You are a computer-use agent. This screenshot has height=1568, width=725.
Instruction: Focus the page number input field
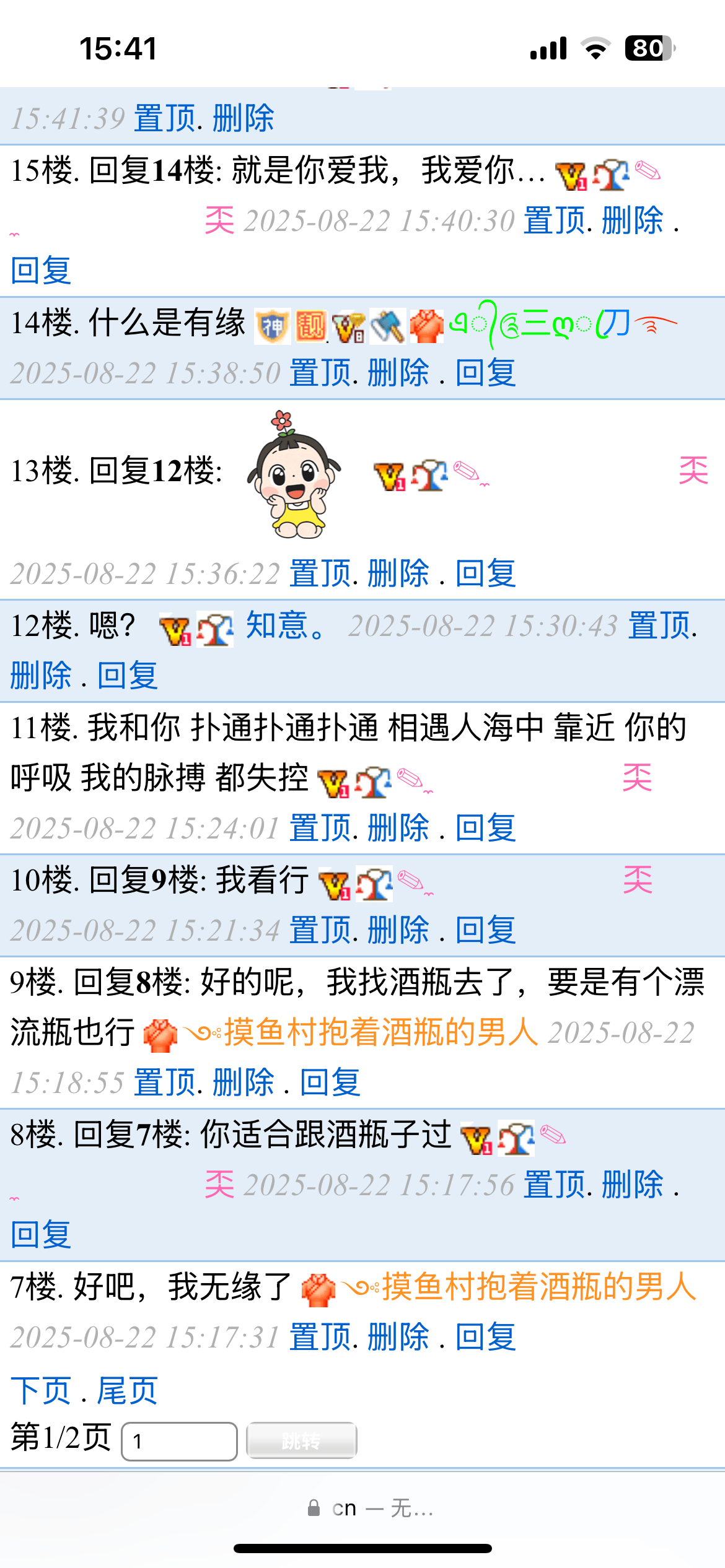pos(179,1442)
